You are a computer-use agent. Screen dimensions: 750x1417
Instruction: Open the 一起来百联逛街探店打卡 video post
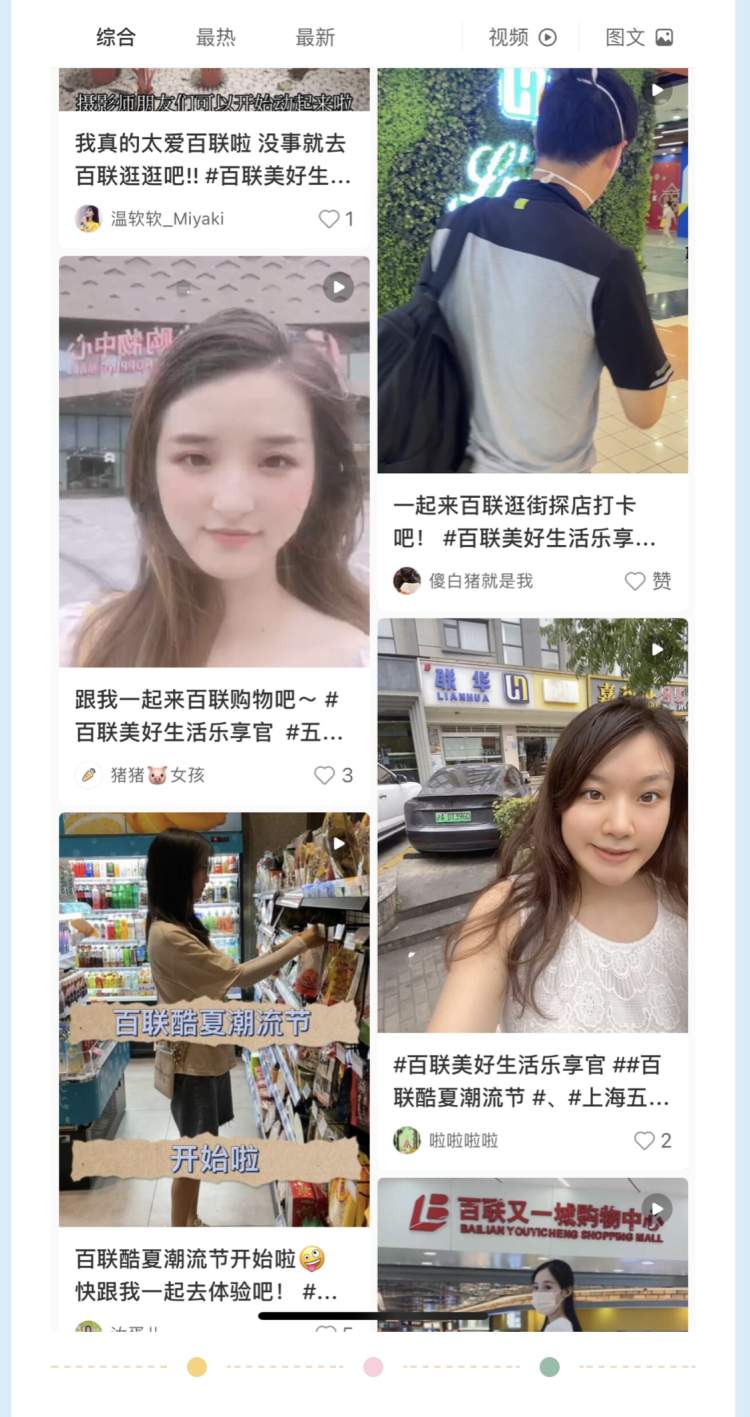click(x=532, y=270)
